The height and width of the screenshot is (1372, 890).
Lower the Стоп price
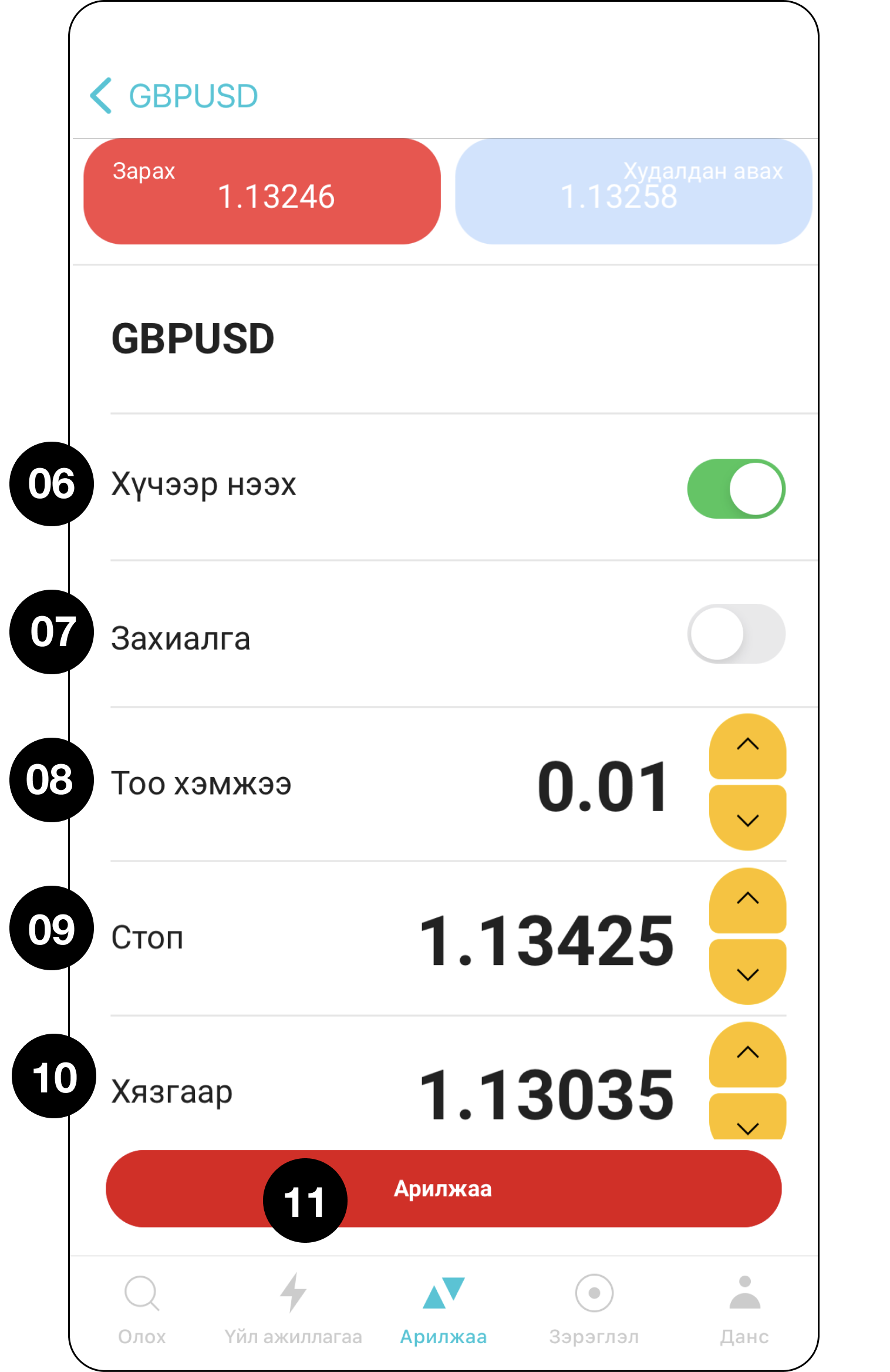[x=747, y=973]
